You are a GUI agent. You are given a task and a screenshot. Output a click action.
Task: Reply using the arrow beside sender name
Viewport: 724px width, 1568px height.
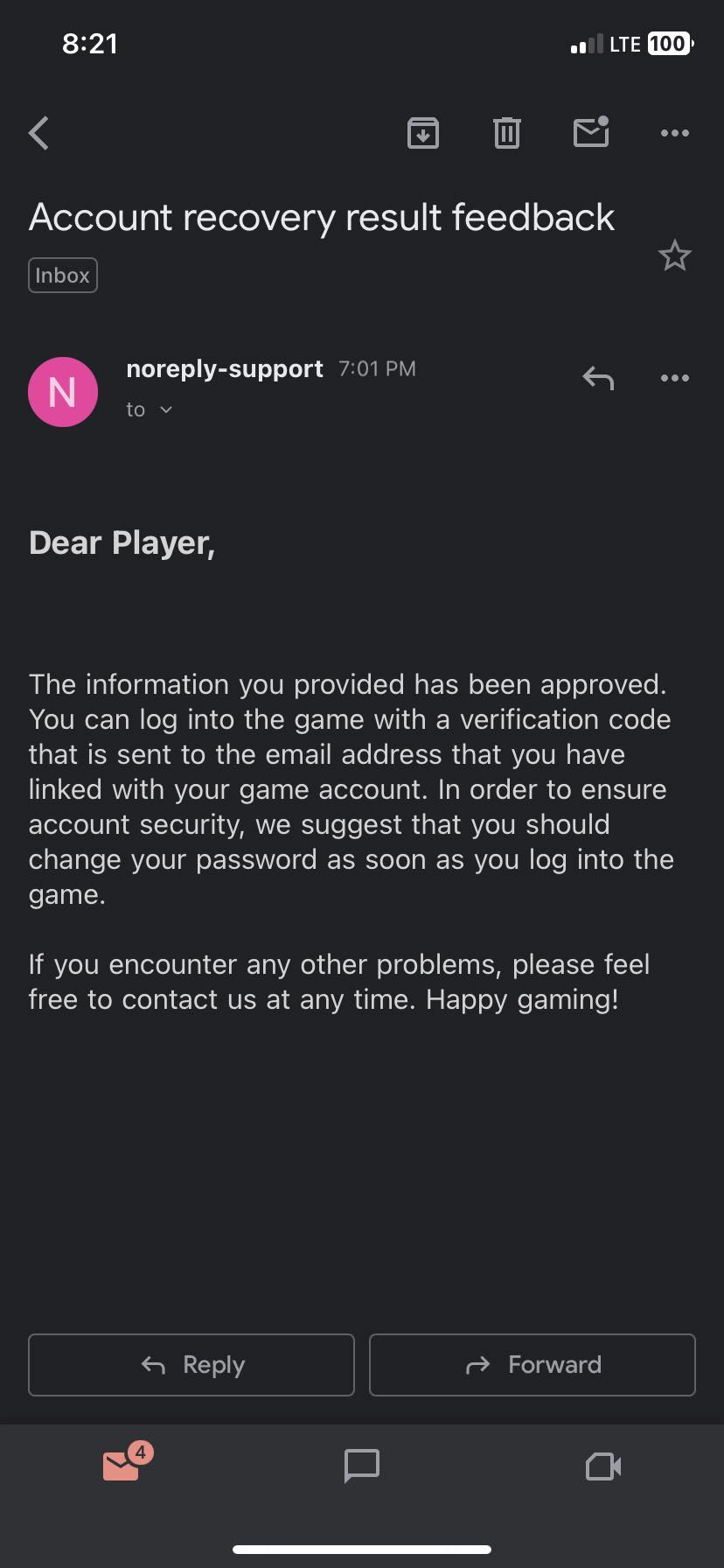(x=598, y=378)
